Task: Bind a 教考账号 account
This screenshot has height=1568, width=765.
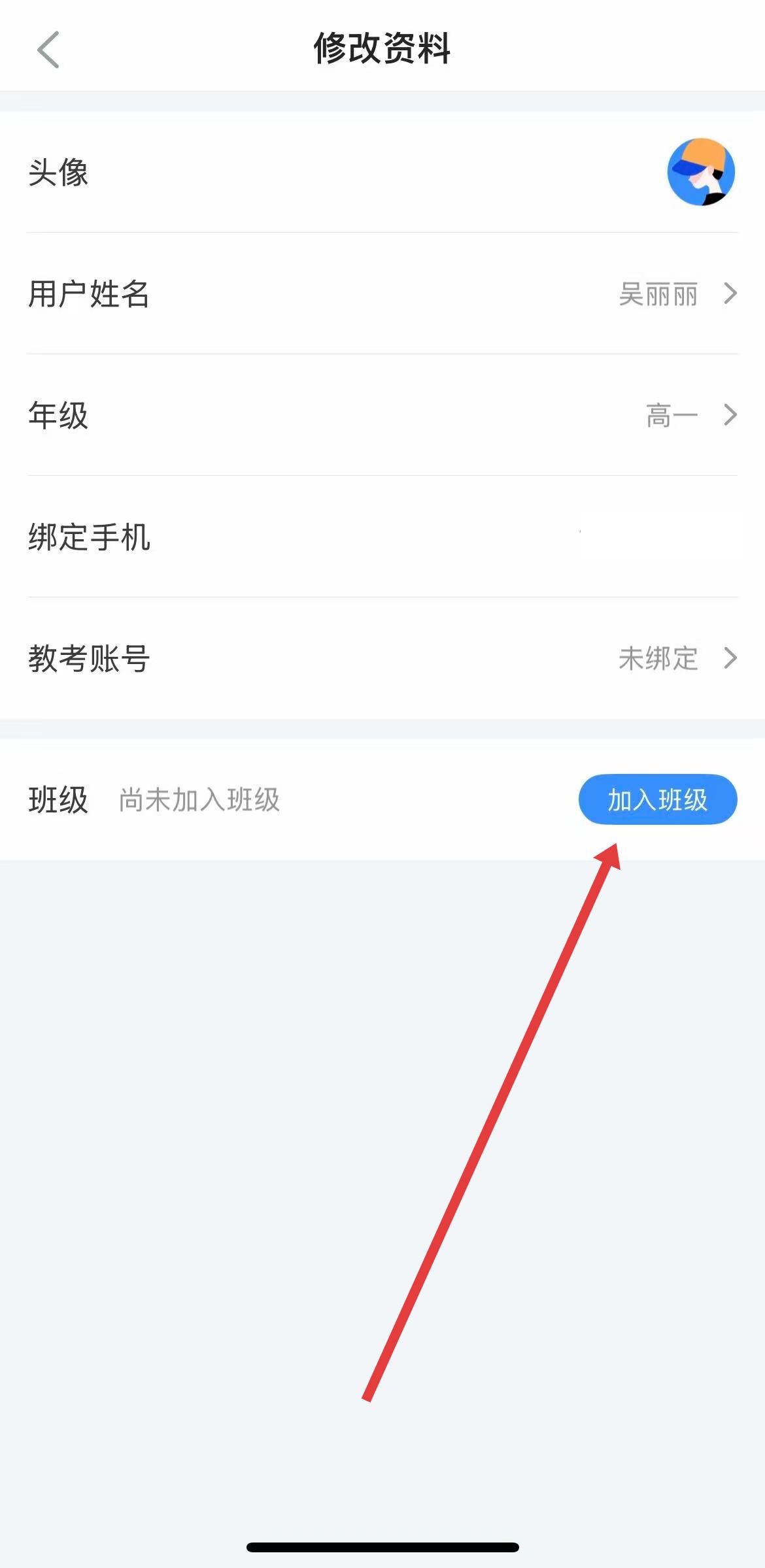Action: click(382, 658)
